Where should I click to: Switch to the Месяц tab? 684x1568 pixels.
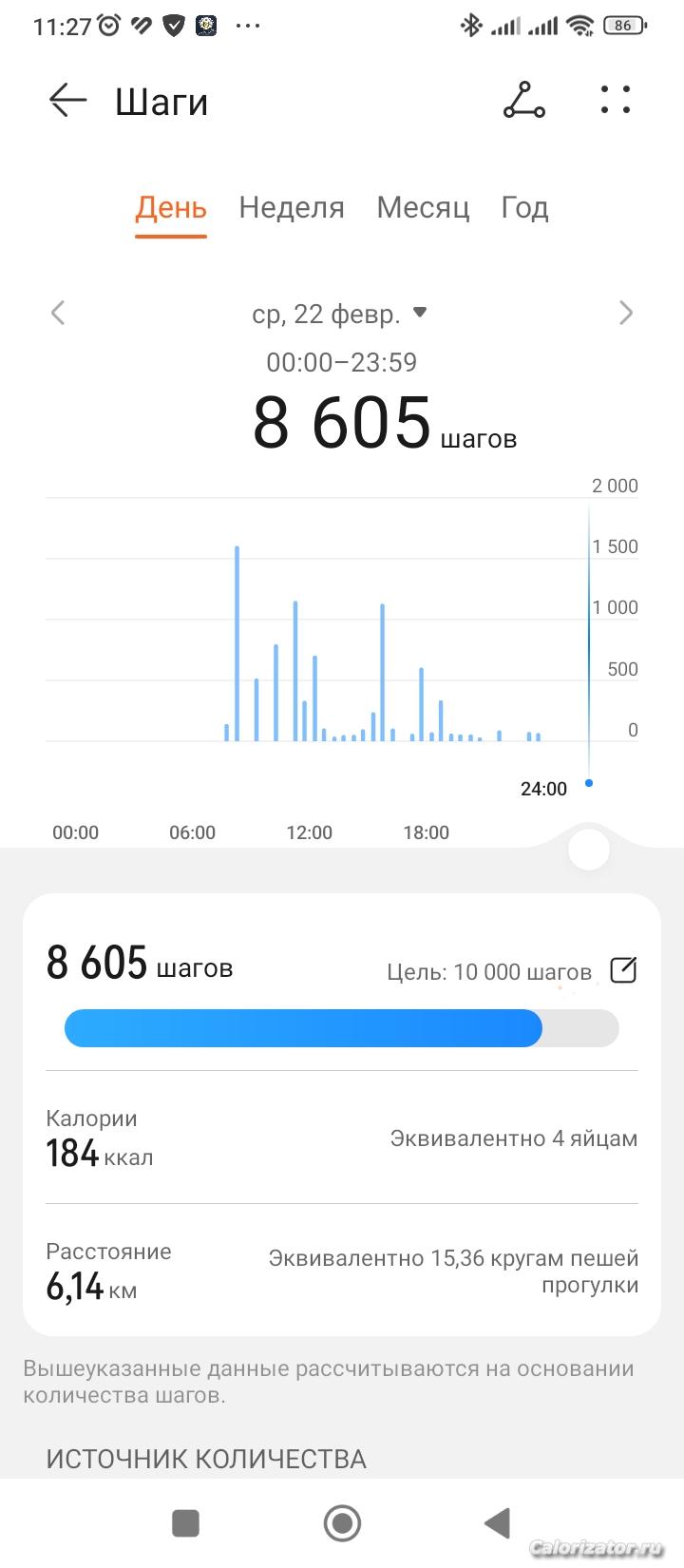(x=423, y=208)
